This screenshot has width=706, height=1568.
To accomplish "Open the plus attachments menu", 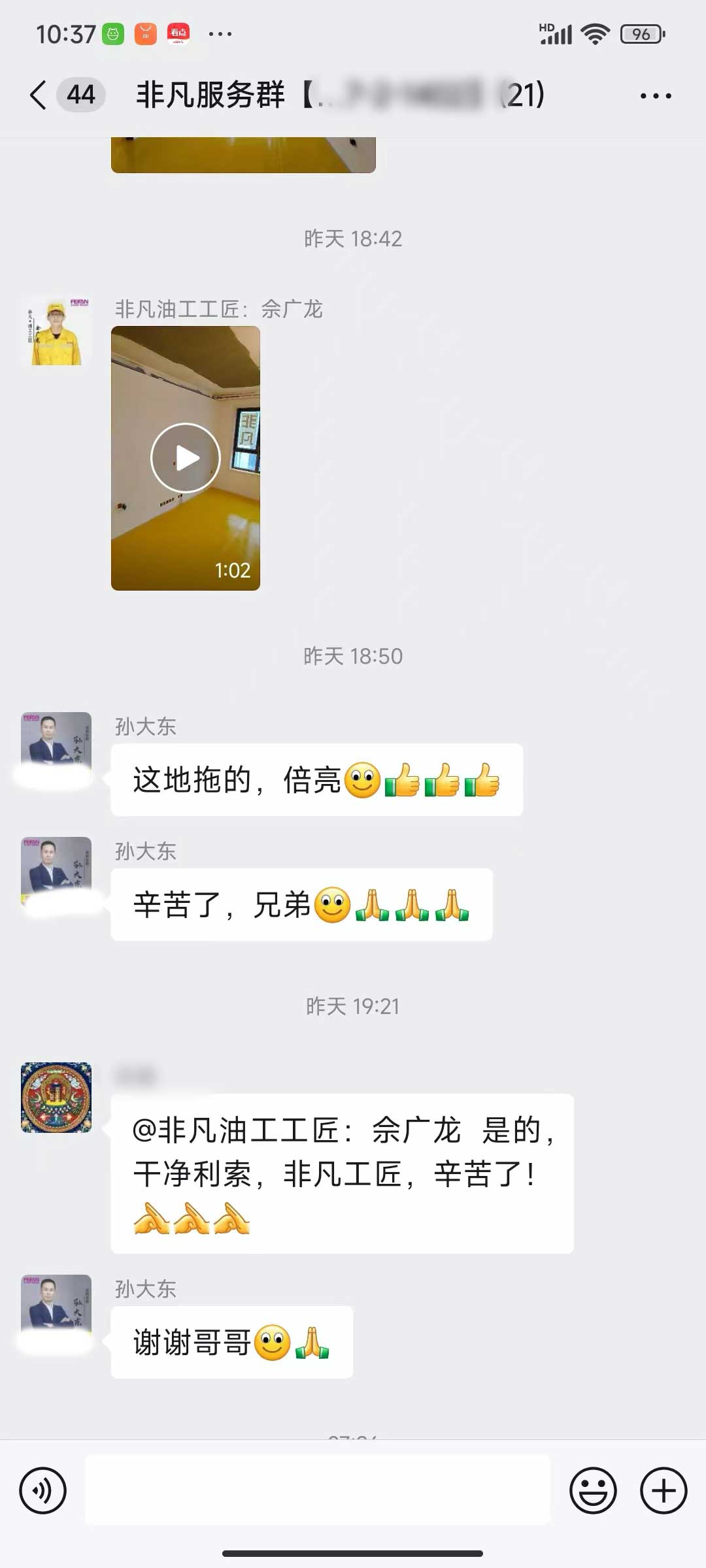I will [x=664, y=1490].
